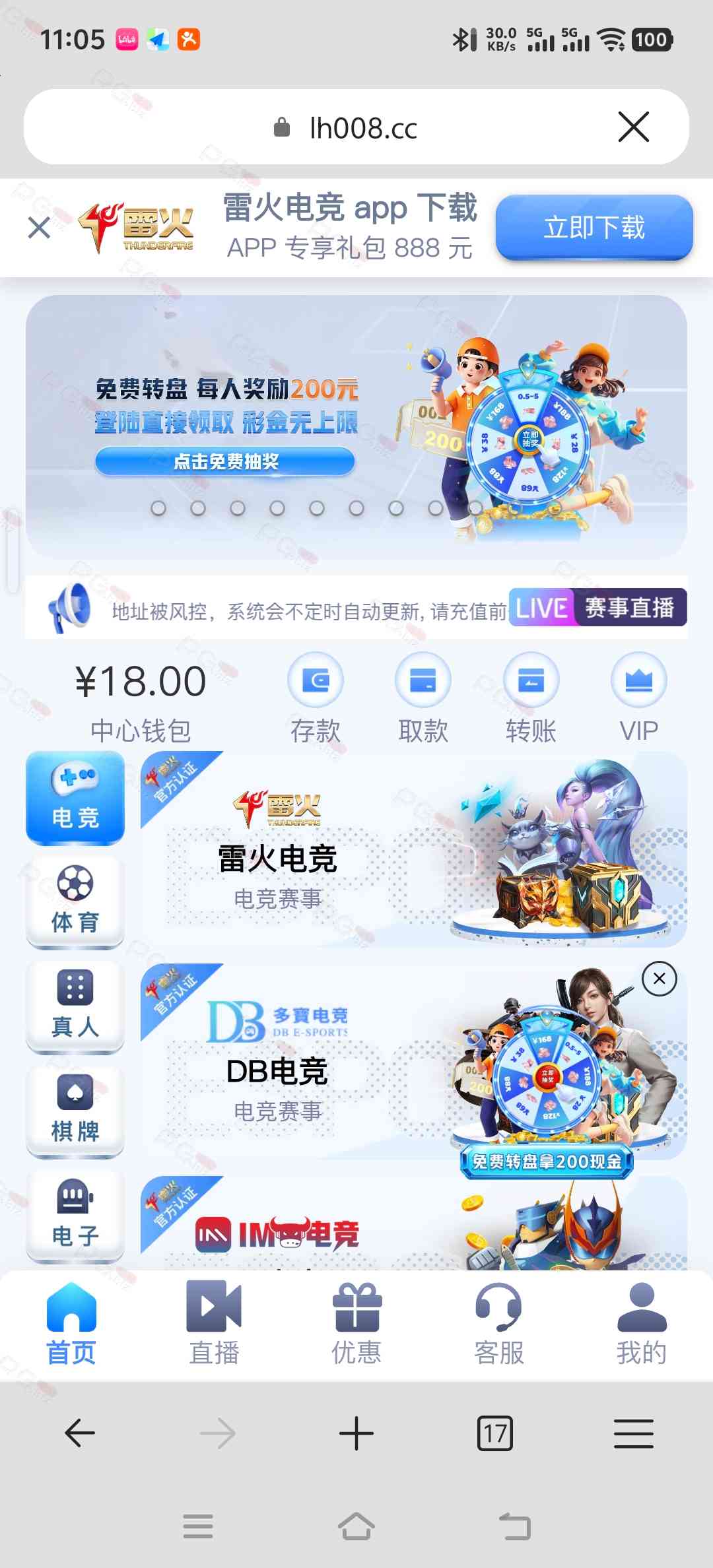Select the 棋牌 category
The width and height of the screenshot is (713, 1568).
pyautogui.click(x=75, y=1111)
